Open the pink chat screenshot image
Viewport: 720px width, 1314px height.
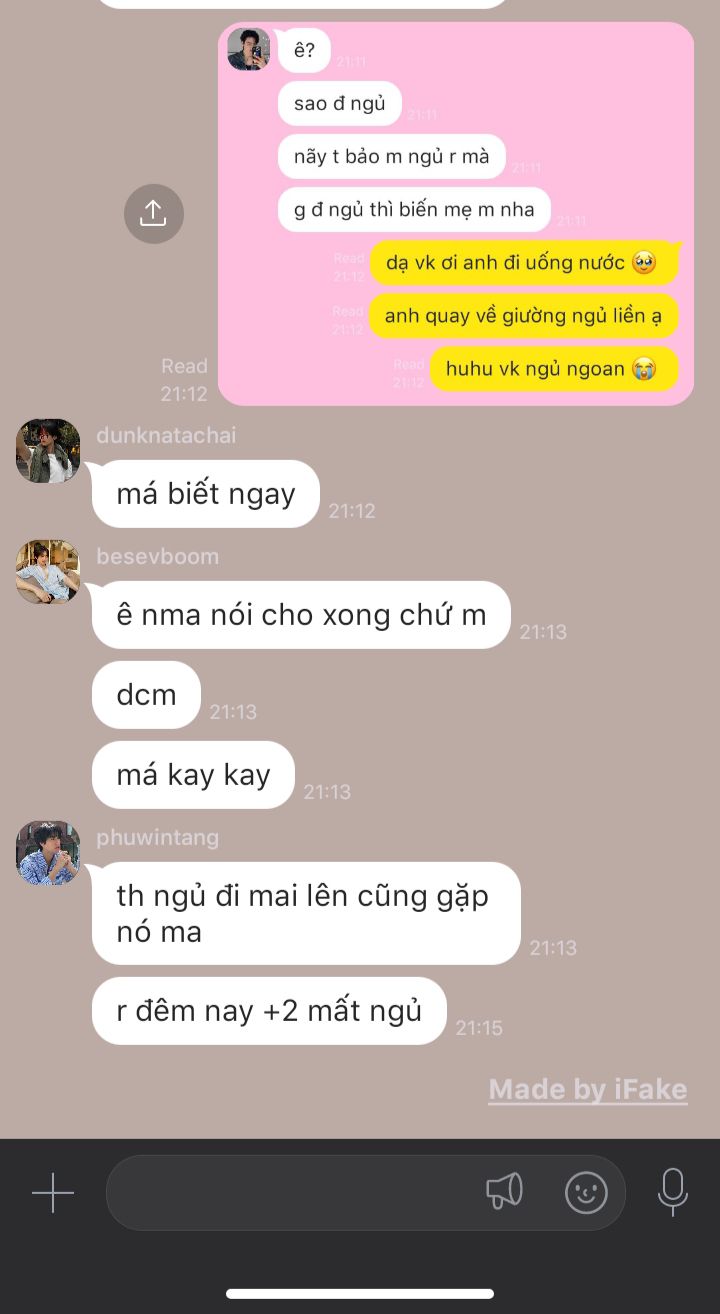pyautogui.click(x=456, y=214)
